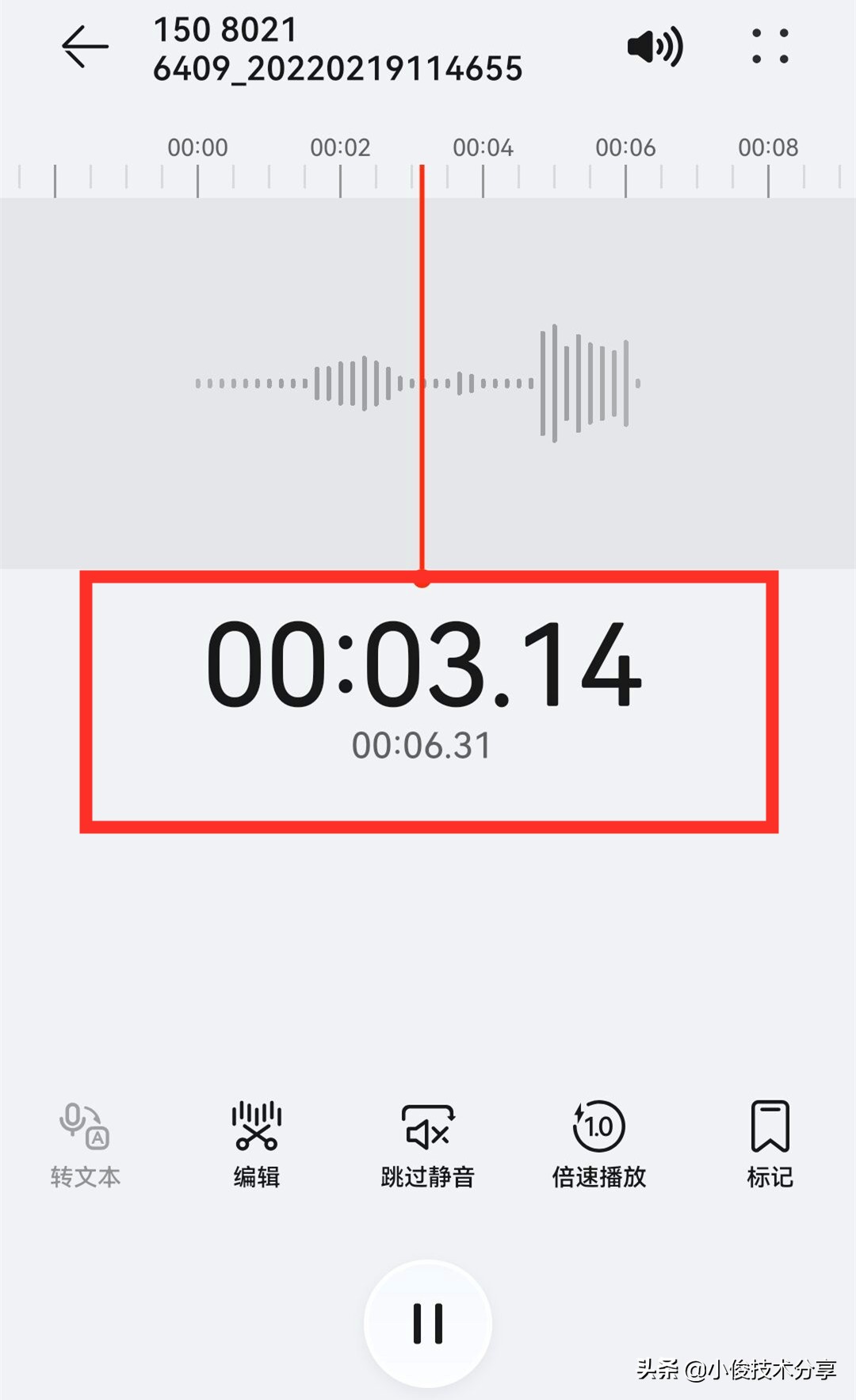
Task: Switch speaker to earpiece mode
Action: click(x=655, y=48)
